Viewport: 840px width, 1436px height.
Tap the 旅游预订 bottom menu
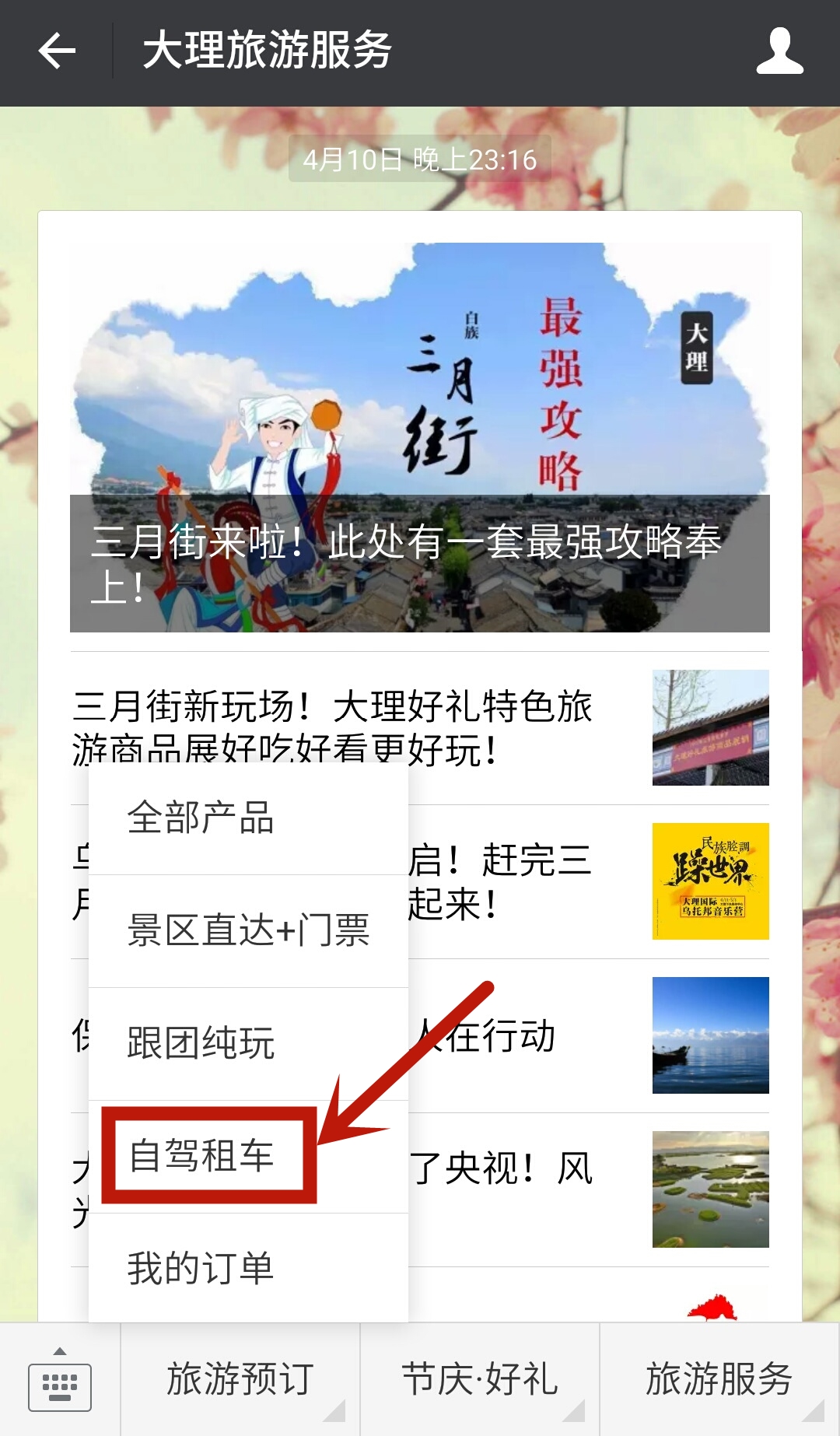point(240,1380)
